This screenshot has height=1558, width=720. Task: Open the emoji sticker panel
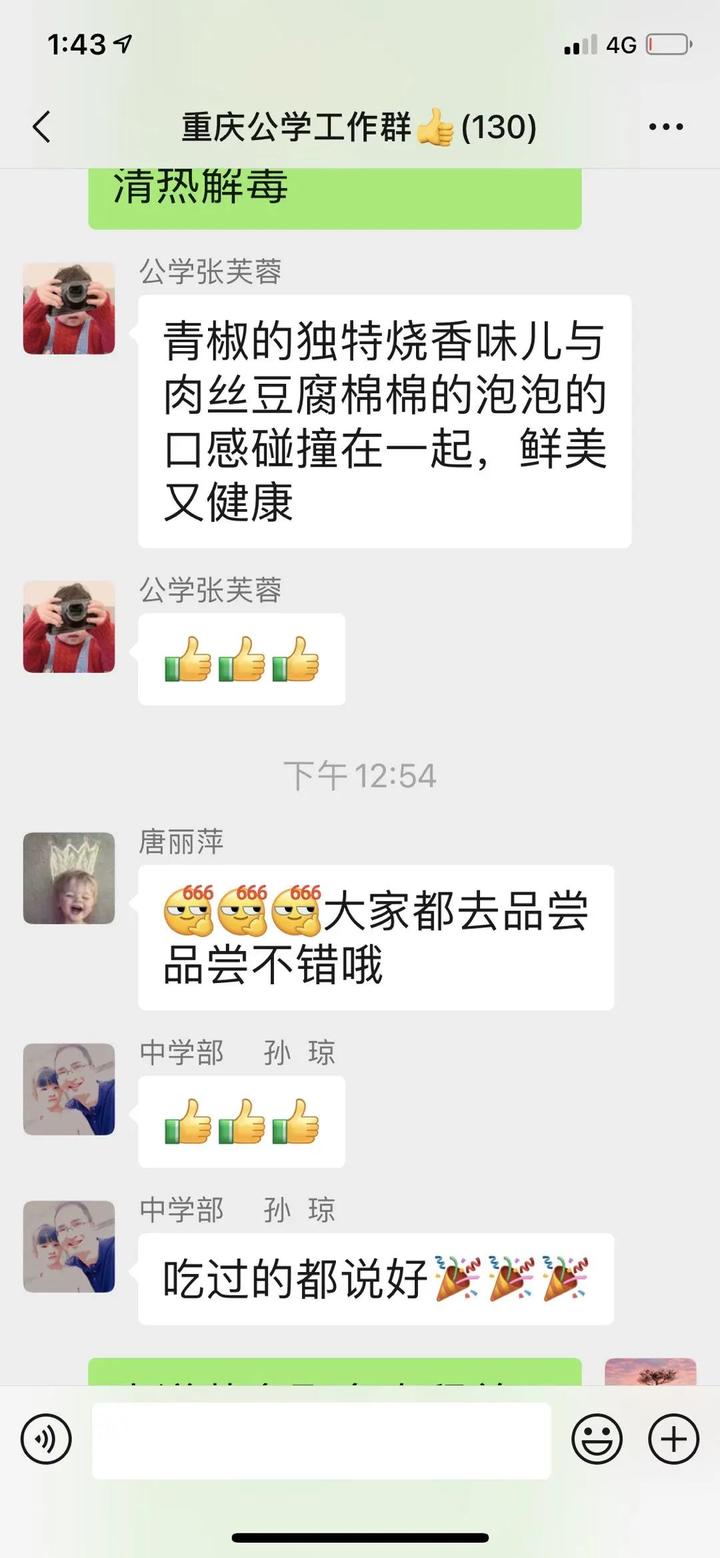[x=597, y=1440]
